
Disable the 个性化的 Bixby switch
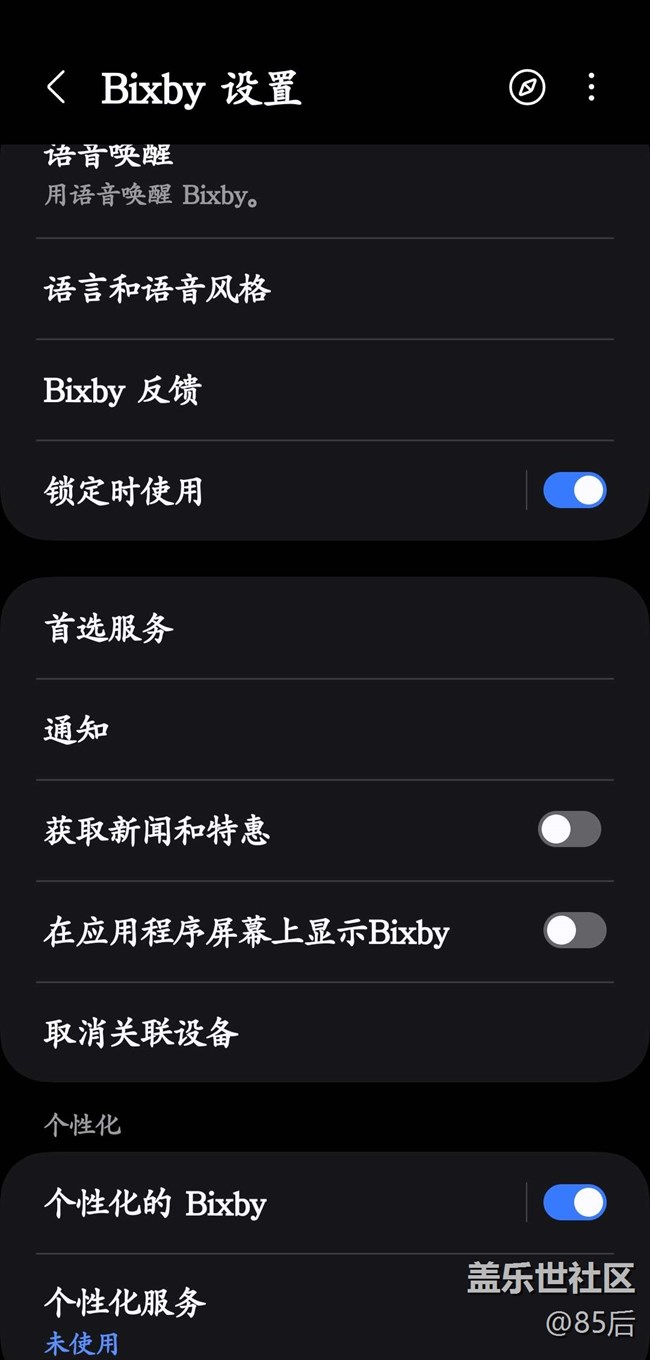pyautogui.click(x=575, y=1203)
